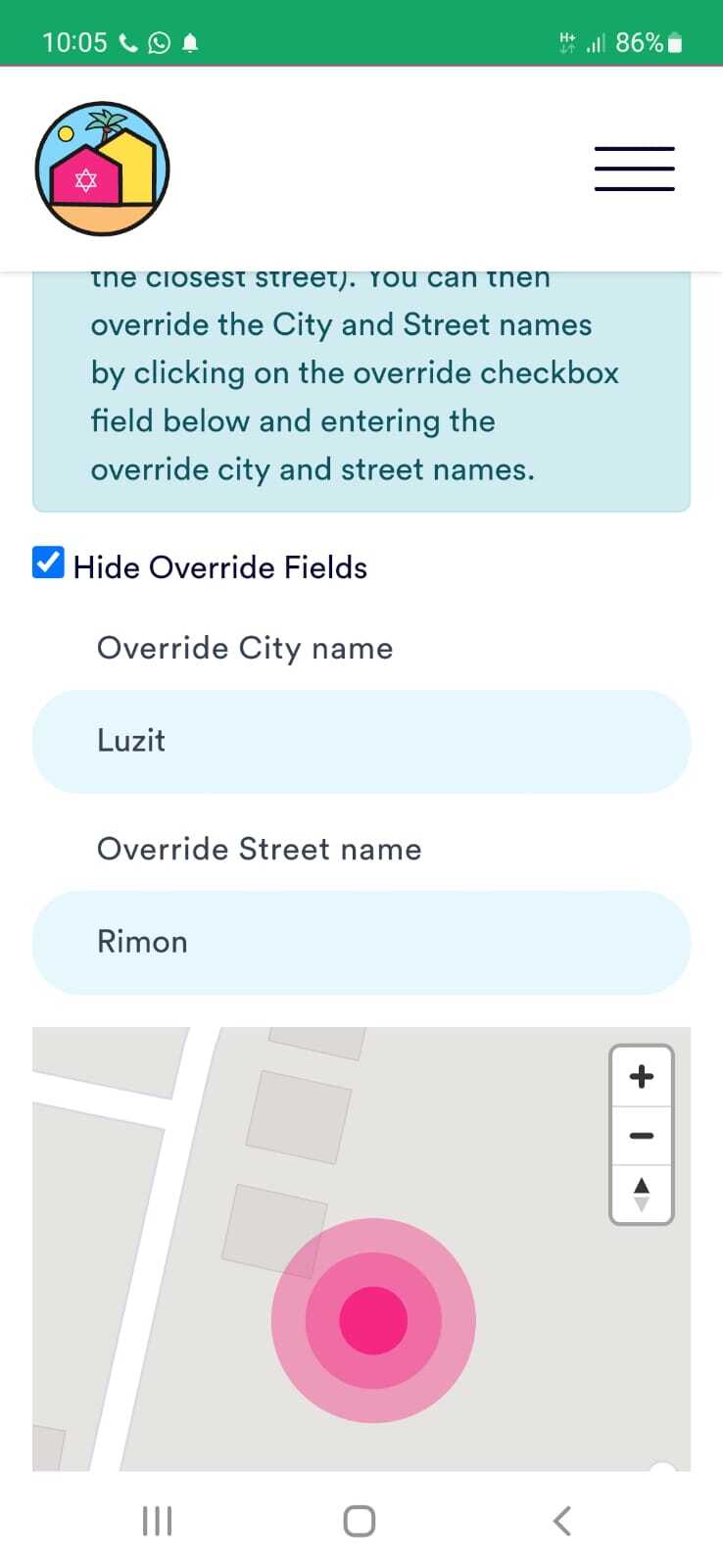Go back using the system back button
This screenshot has width=723, height=1568.
(x=561, y=1520)
